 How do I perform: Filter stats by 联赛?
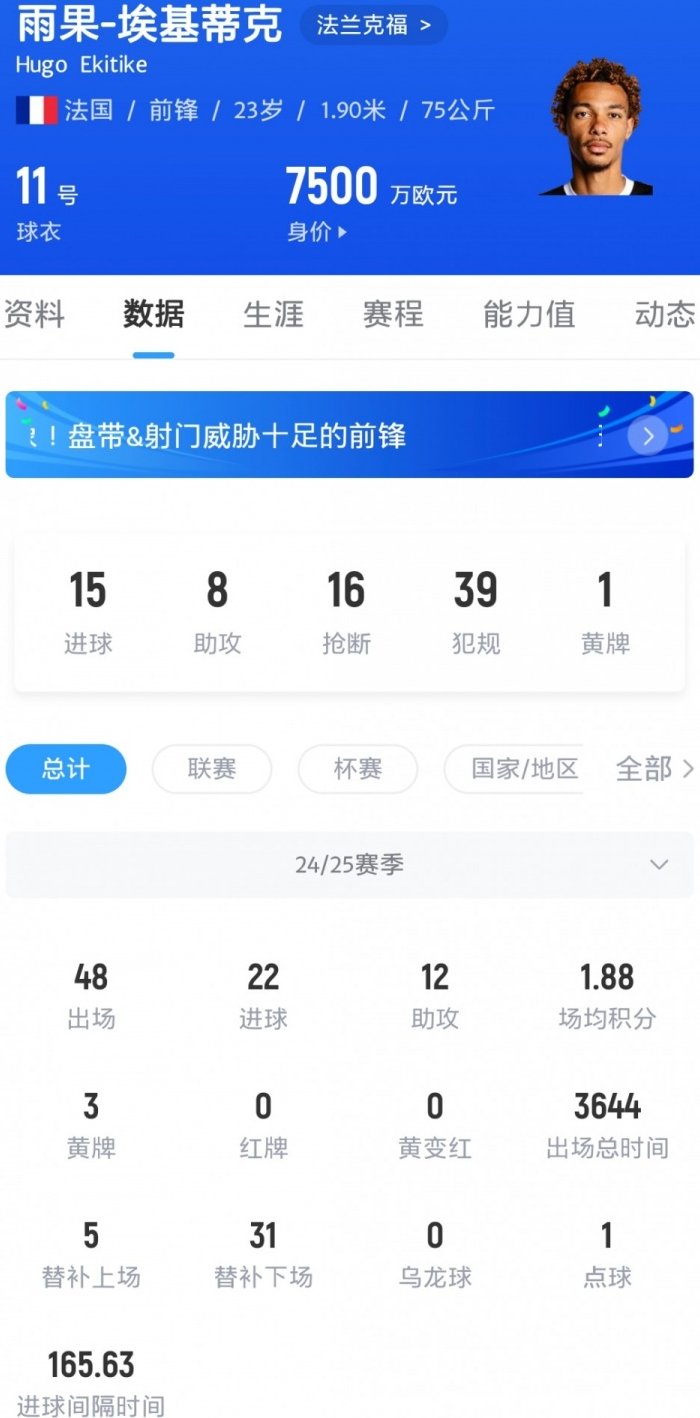pyautogui.click(x=212, y=769)
